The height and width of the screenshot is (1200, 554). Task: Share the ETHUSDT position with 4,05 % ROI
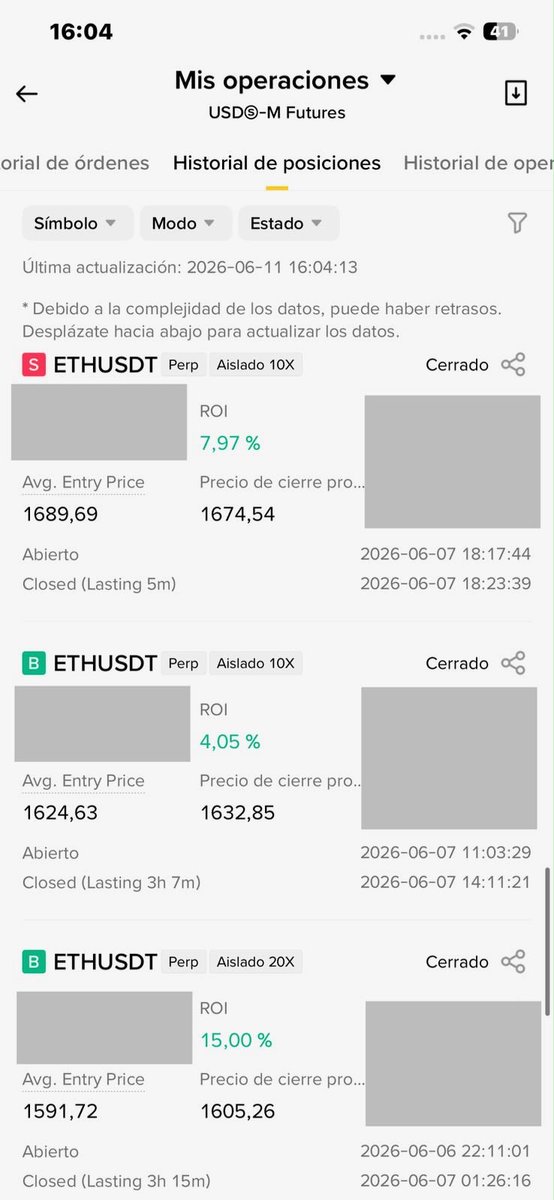[x=513, y=663]
